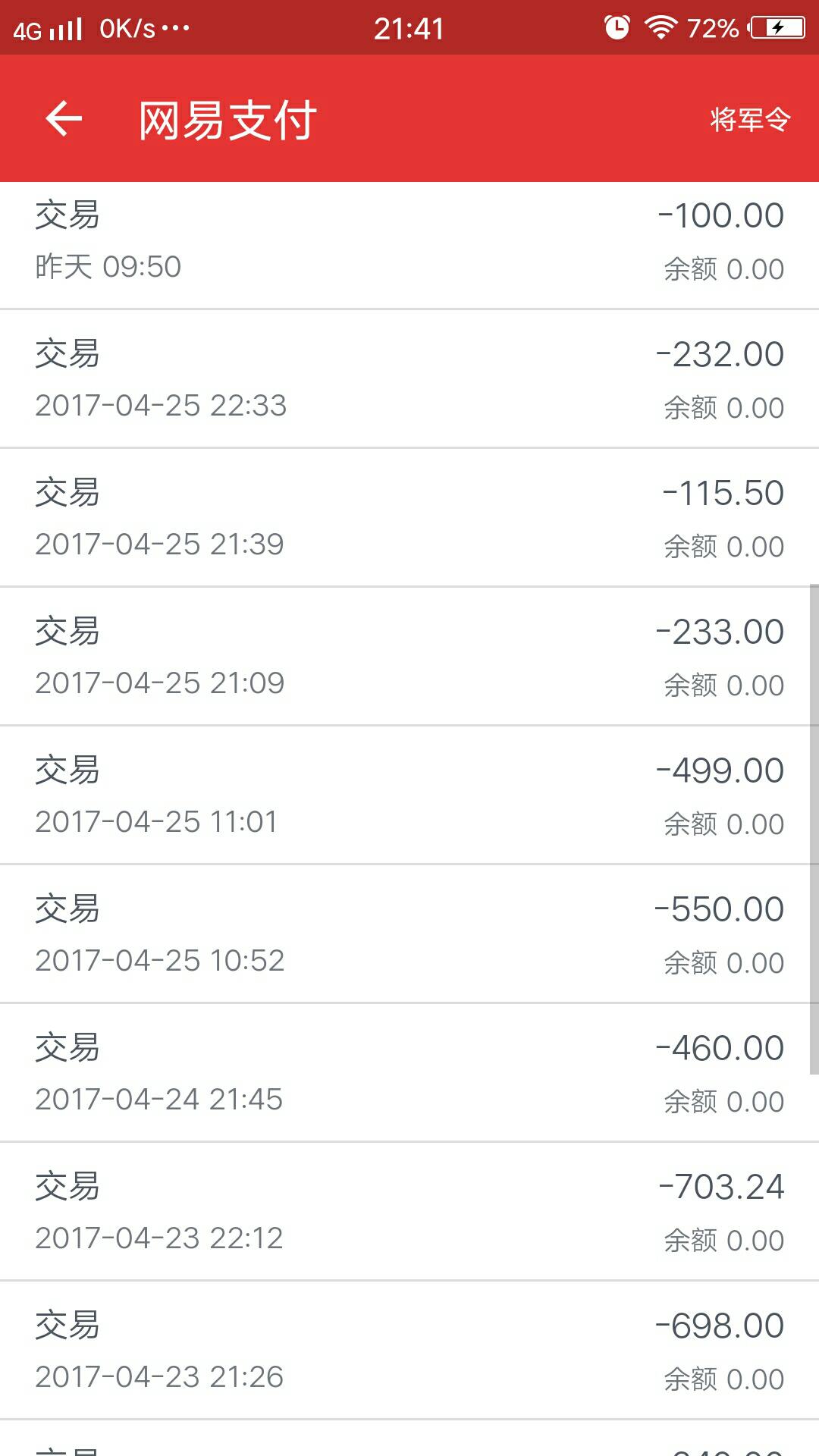
Task: View the -550.00 transaction at 10:52
Action: (409, 934)
